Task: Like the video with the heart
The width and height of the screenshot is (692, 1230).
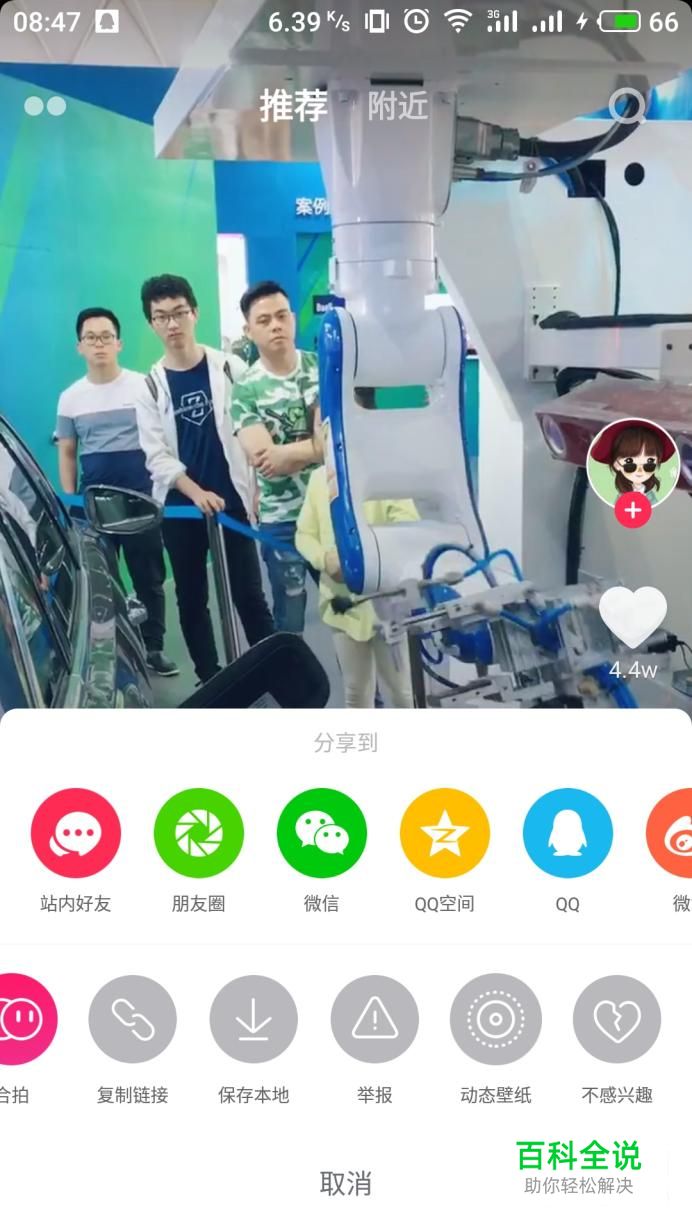Action: click(633, 617)
